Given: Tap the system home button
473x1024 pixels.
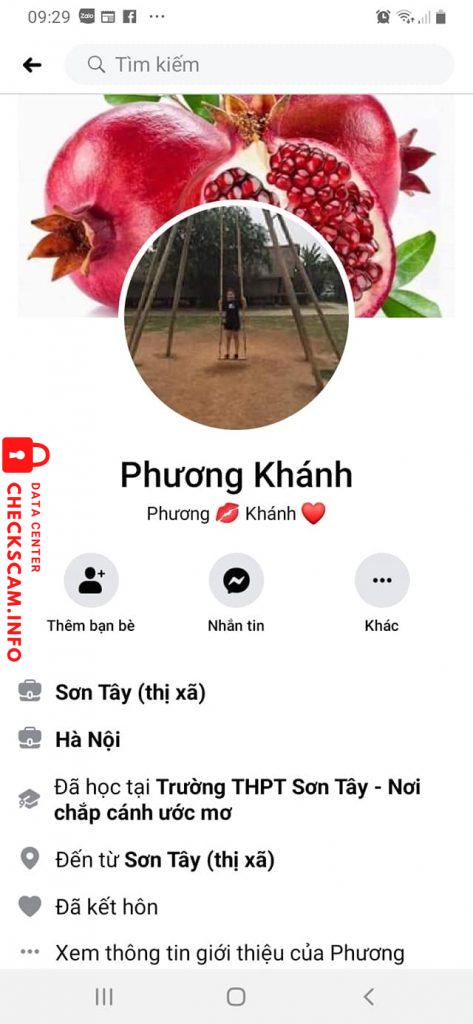Looking at the screenshot, I should tap(236, 997).
